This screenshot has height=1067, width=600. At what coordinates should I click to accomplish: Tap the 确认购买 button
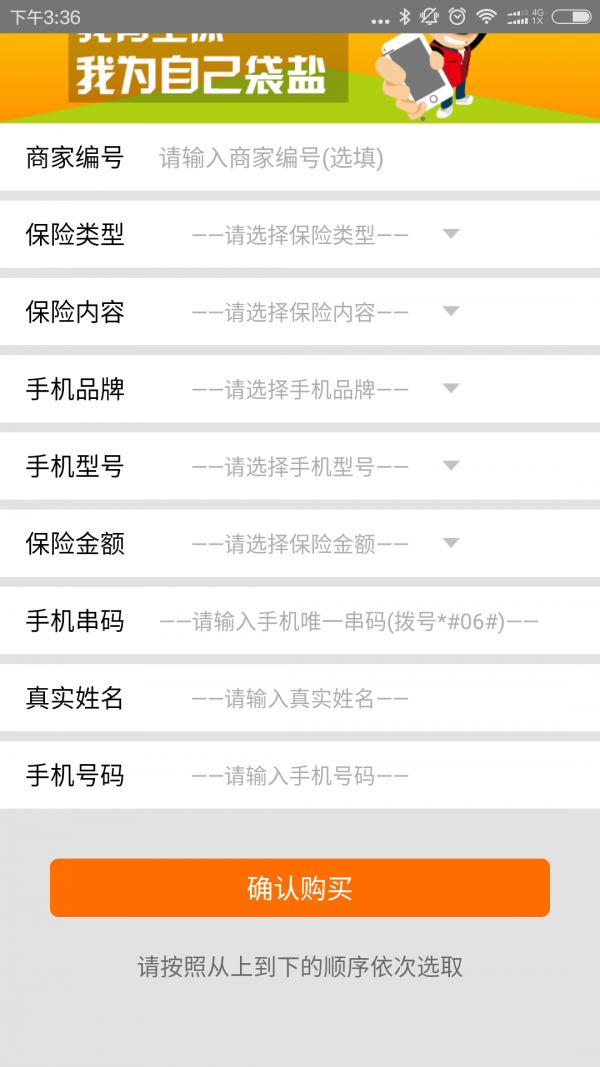[x=300, y=888]
